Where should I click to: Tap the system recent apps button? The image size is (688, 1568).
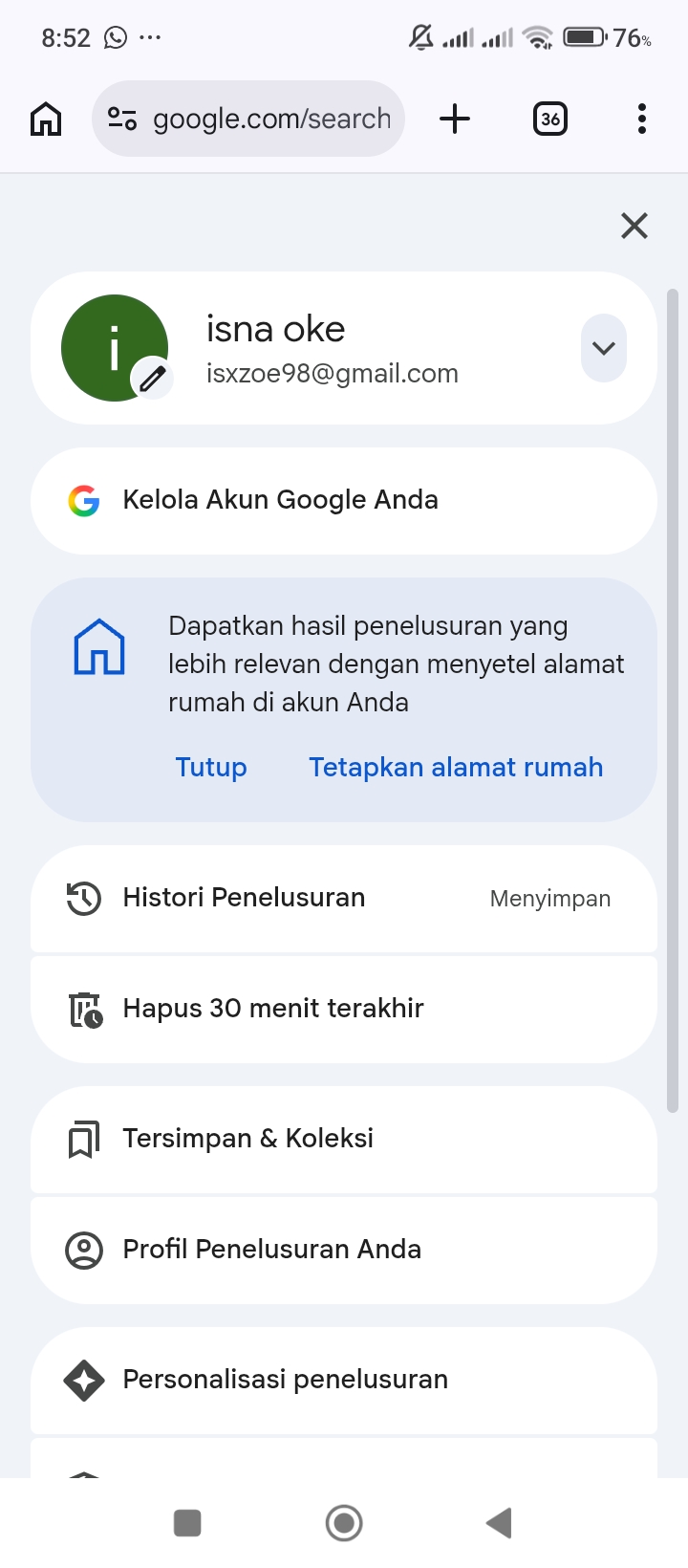(x=187, y=1523)
